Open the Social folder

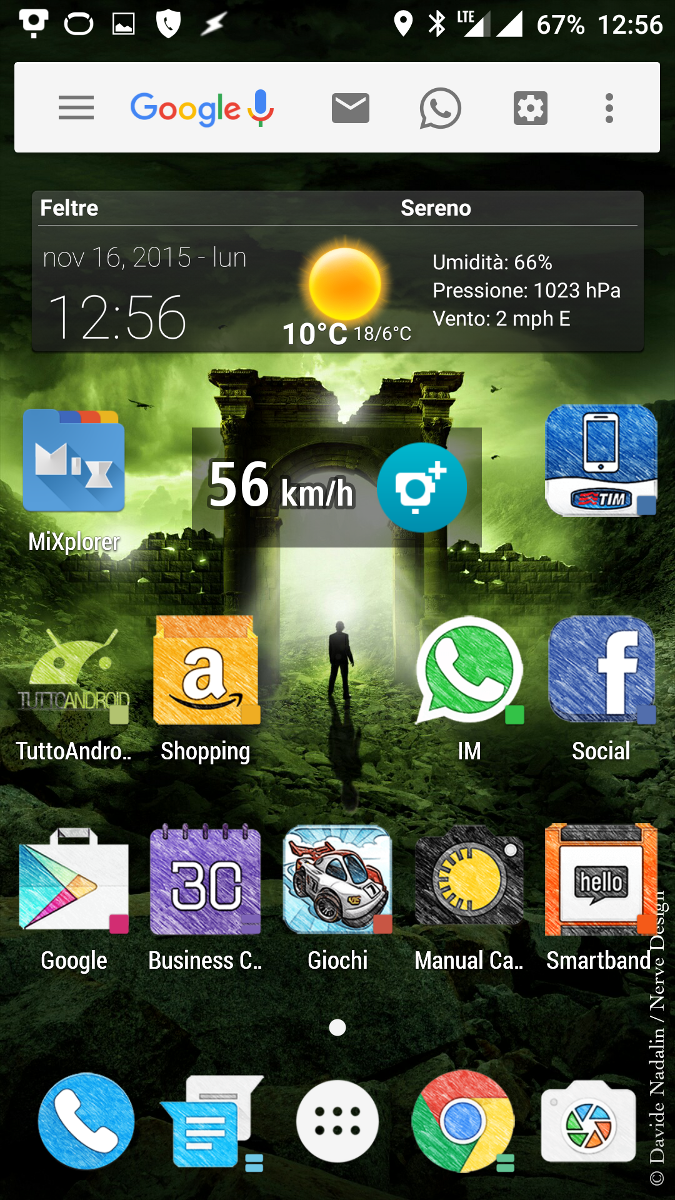[601, 692]
